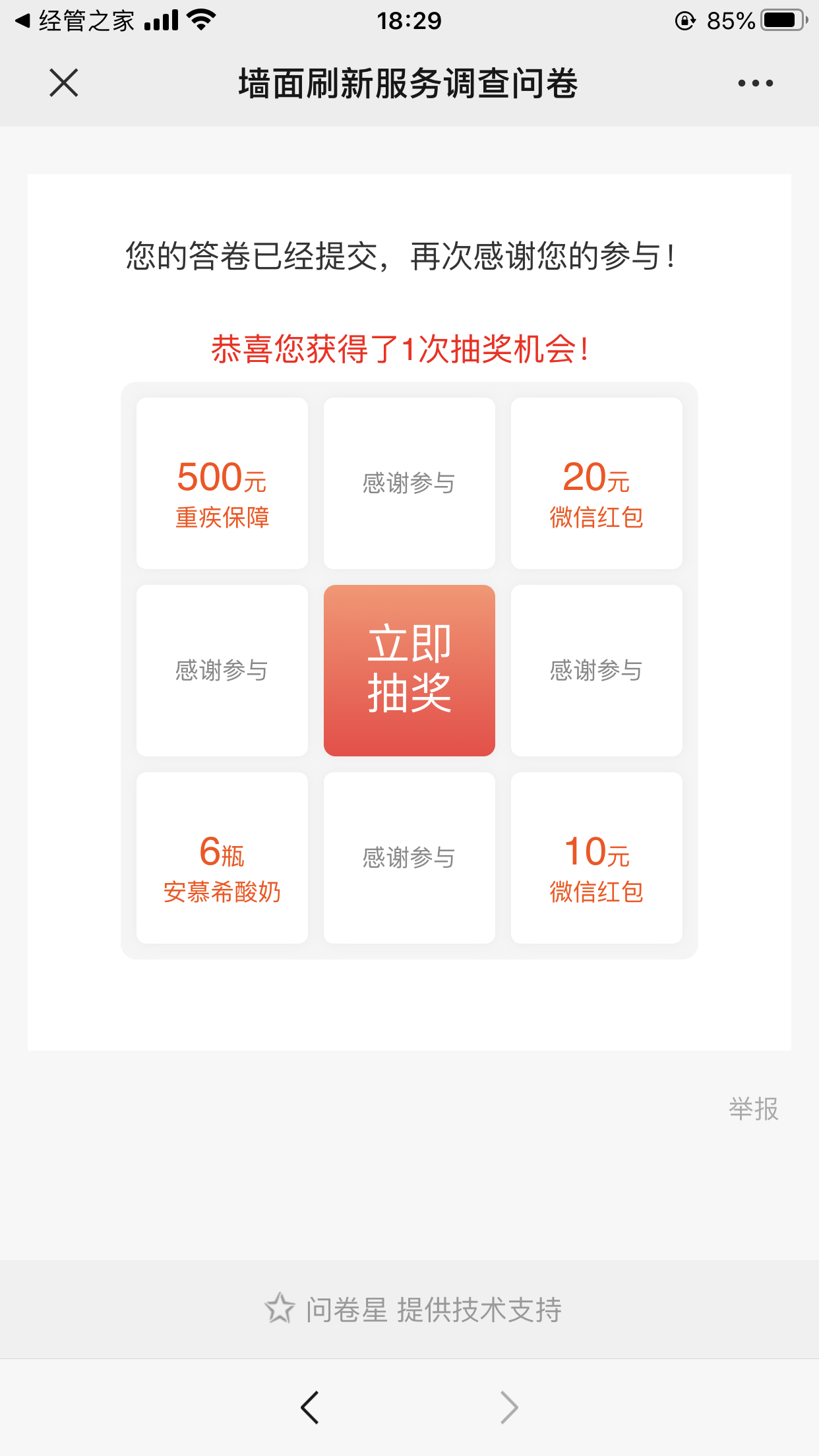This screenshot has height=1456, width=819.
Task: Tap 立即抽奖 to start the lottery
Action: [x=409, y=670]
